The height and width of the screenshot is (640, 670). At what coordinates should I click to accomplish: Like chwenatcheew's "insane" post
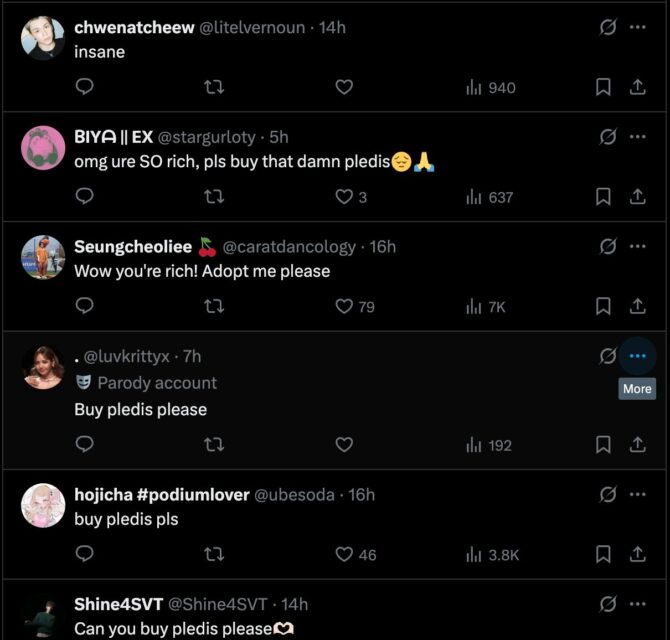click(344, 87)
